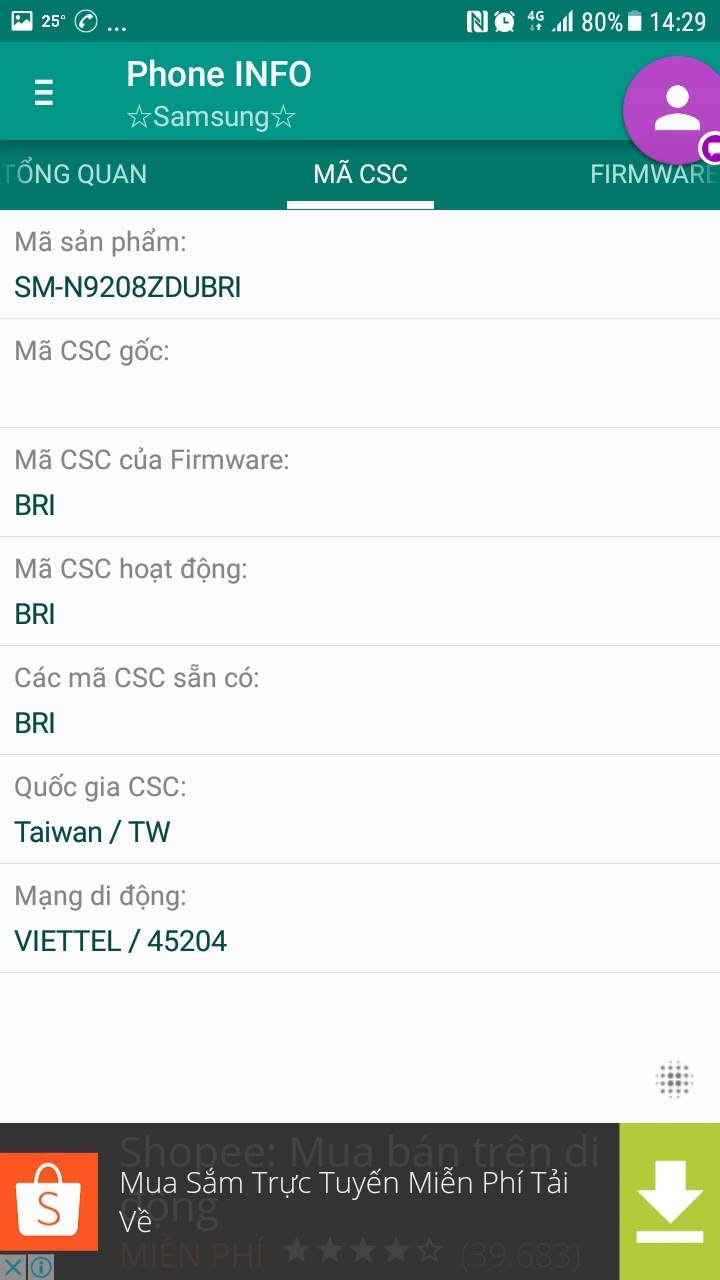Close the ad with the X icon

tap(13, 1267)
